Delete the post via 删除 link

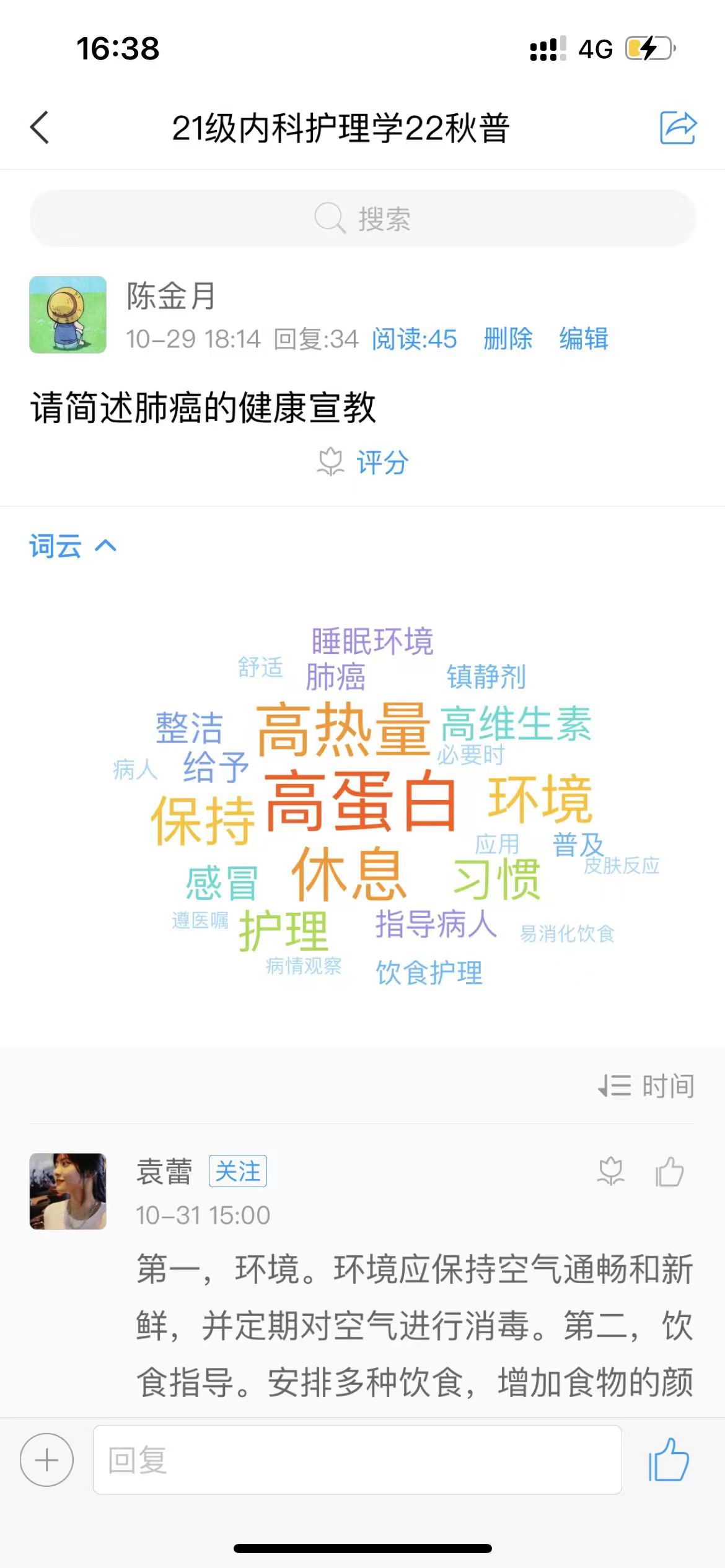click(x=507, y=339)
